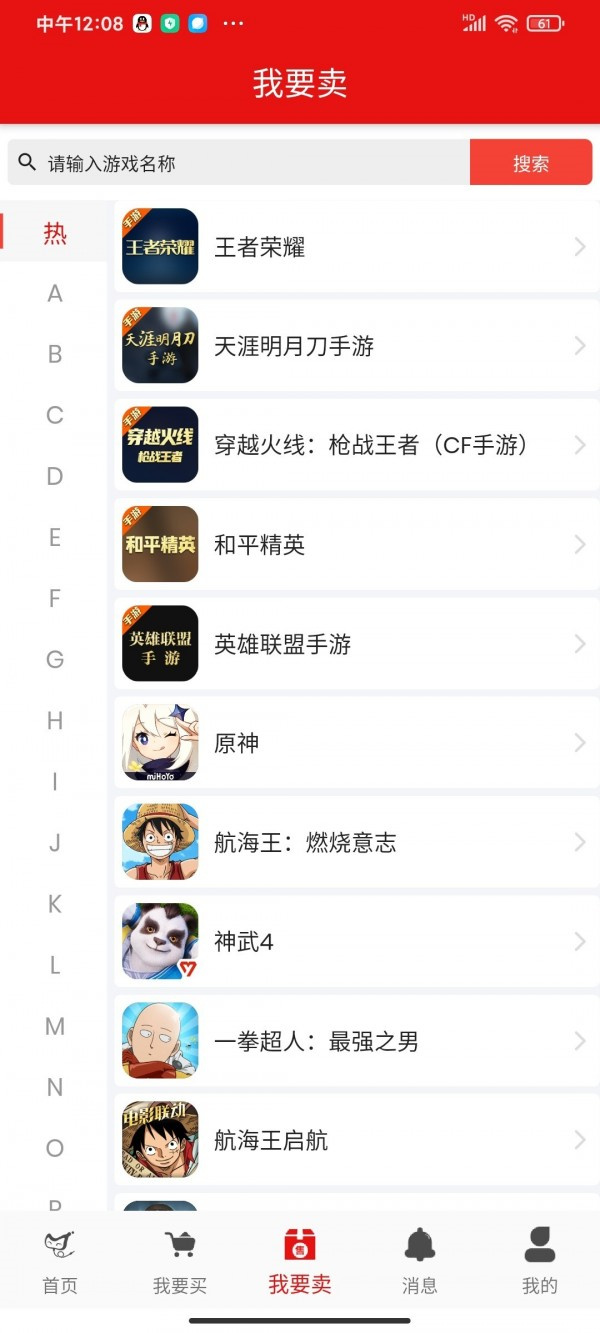Viewport: 600px width, 1333px height.
Task: Select 原神 game row
Action: (x=356, y=743)
